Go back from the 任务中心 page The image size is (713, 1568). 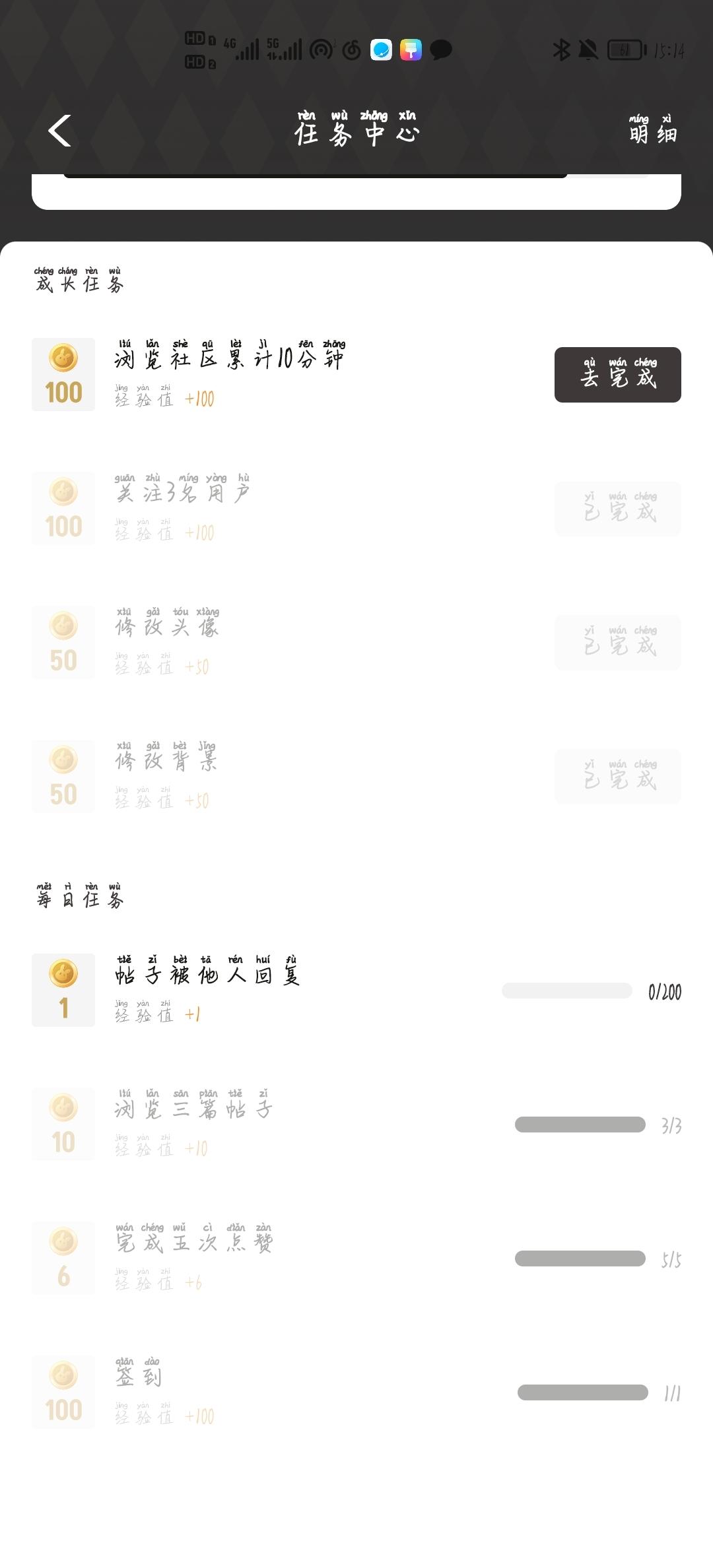point(59,131)
